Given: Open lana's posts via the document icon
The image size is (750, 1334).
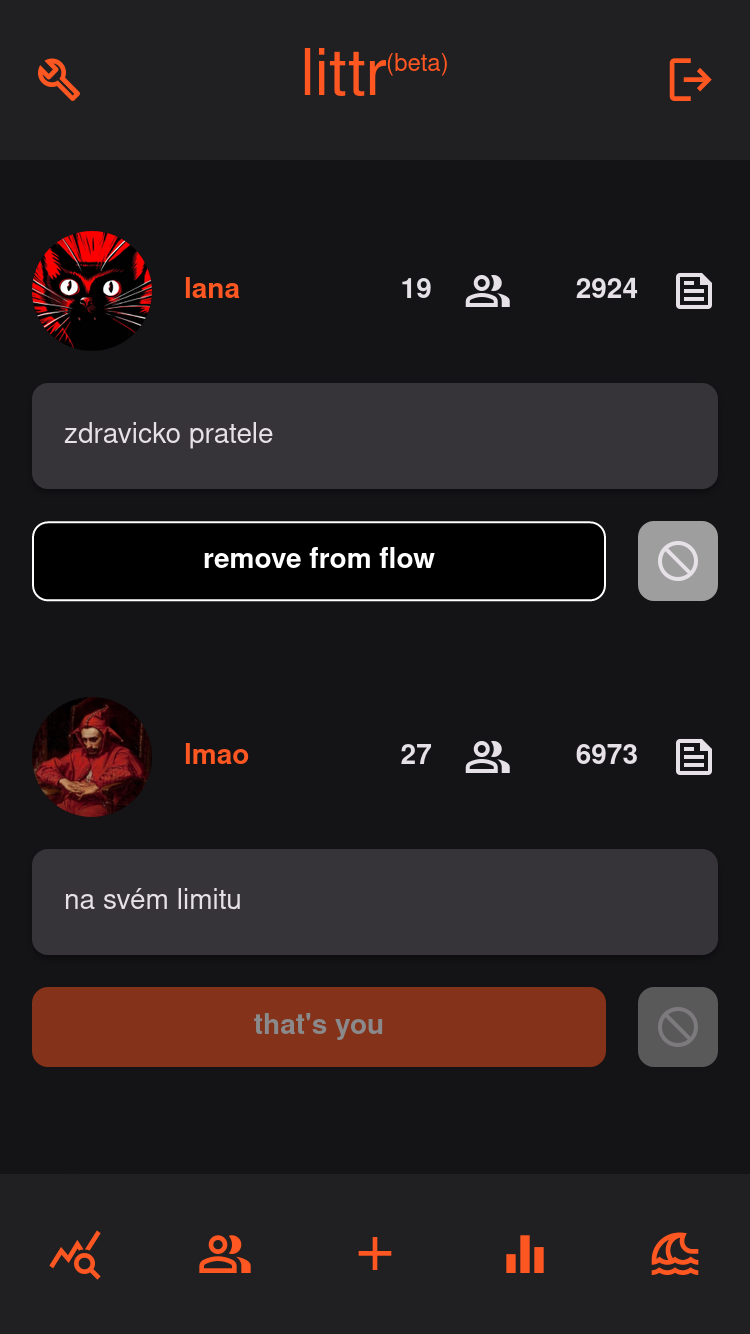Looking at the screenshot, I should click(x=694, y=290).
